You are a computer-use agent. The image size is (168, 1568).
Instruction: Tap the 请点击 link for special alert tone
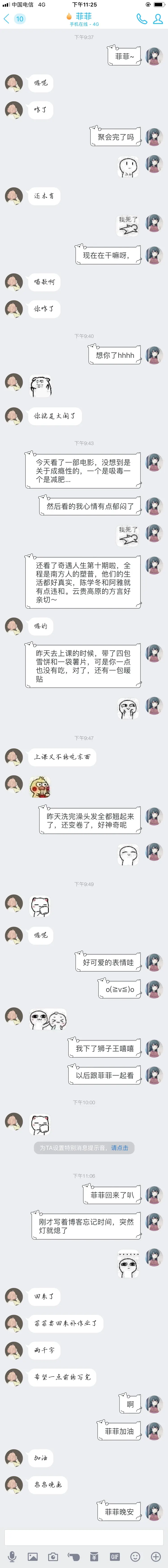[120, 1147]
